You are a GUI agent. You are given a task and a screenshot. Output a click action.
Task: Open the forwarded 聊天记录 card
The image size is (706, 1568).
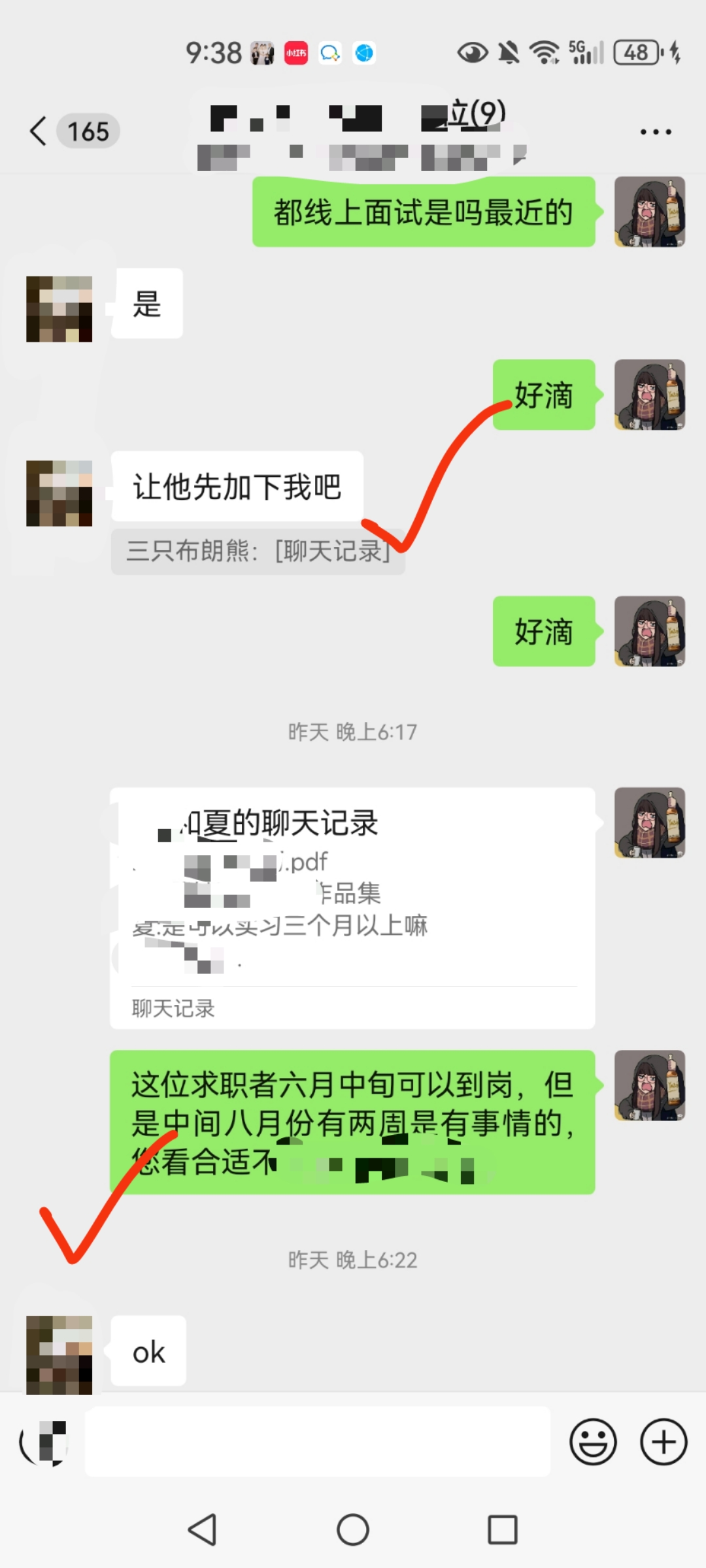coord(352,908)
